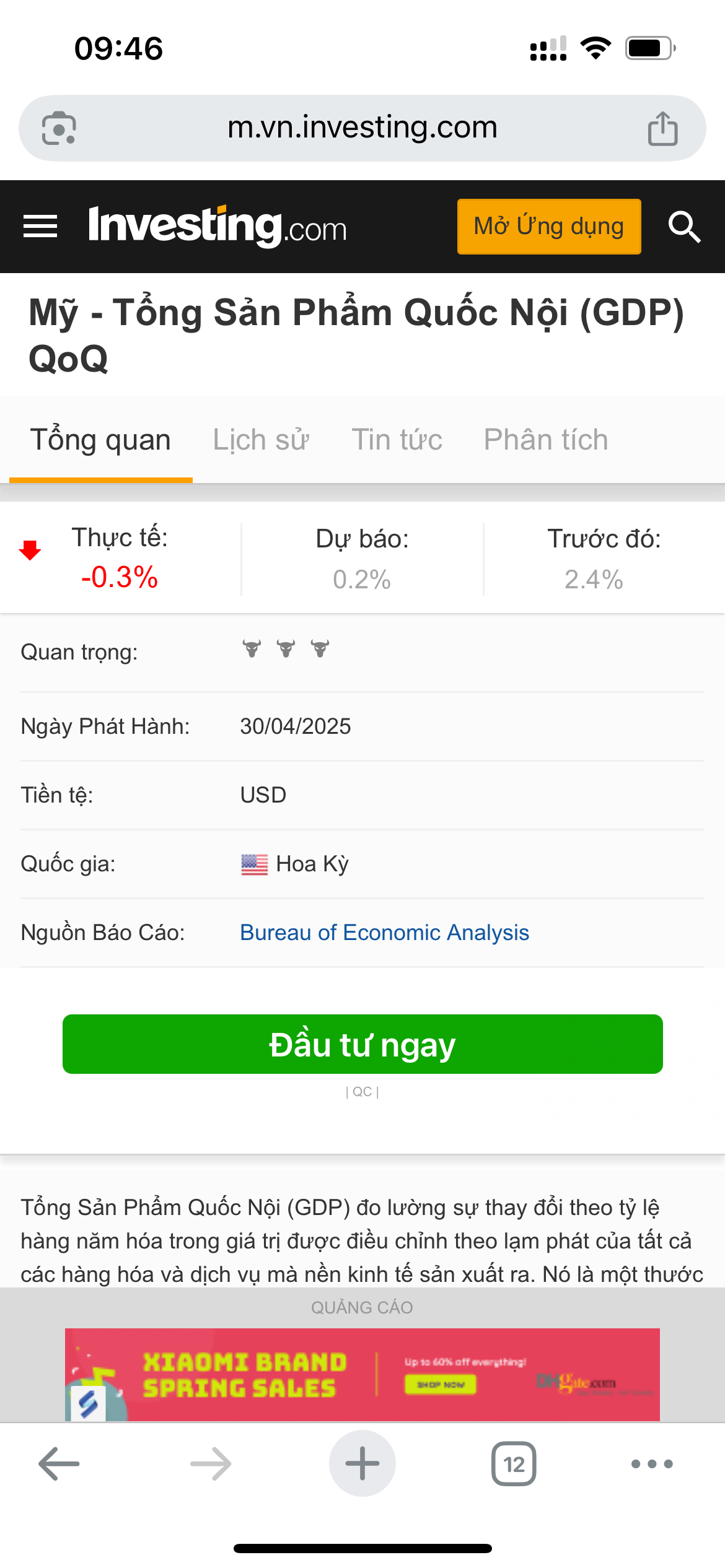This screenshot has width=725, height=1568.
Task: View the 12 open tabs
Action: pyautogui.click(x=514, y=1464)
